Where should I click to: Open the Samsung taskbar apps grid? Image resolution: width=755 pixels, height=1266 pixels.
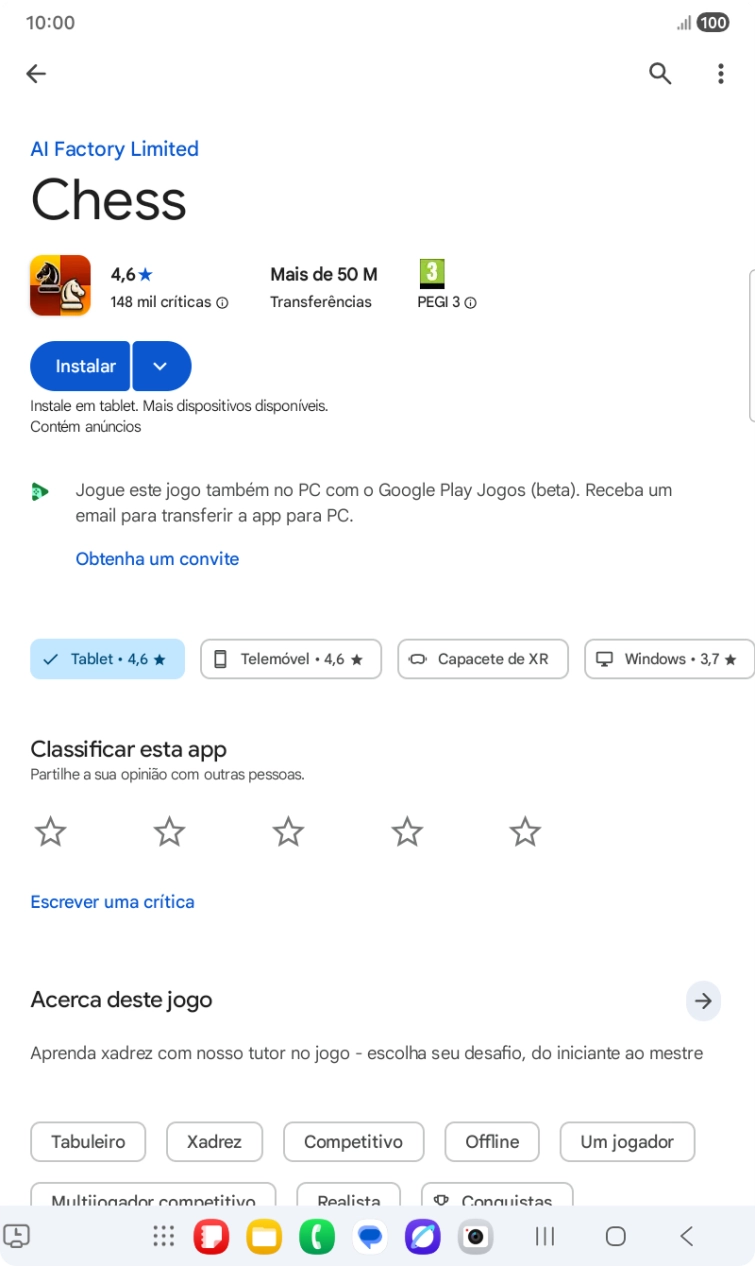pyautogui.click(x=162, y=1237)
